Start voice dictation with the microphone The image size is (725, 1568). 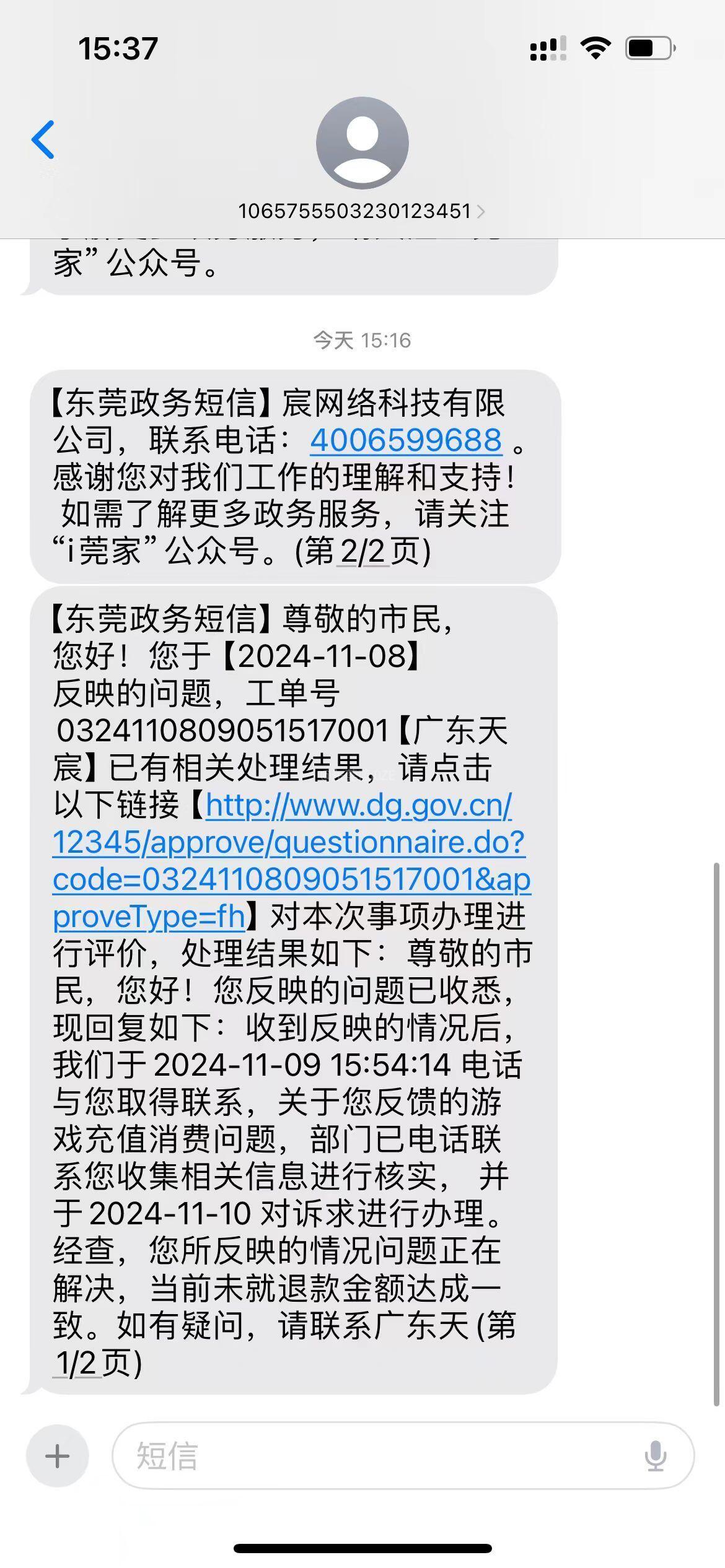655,1456
